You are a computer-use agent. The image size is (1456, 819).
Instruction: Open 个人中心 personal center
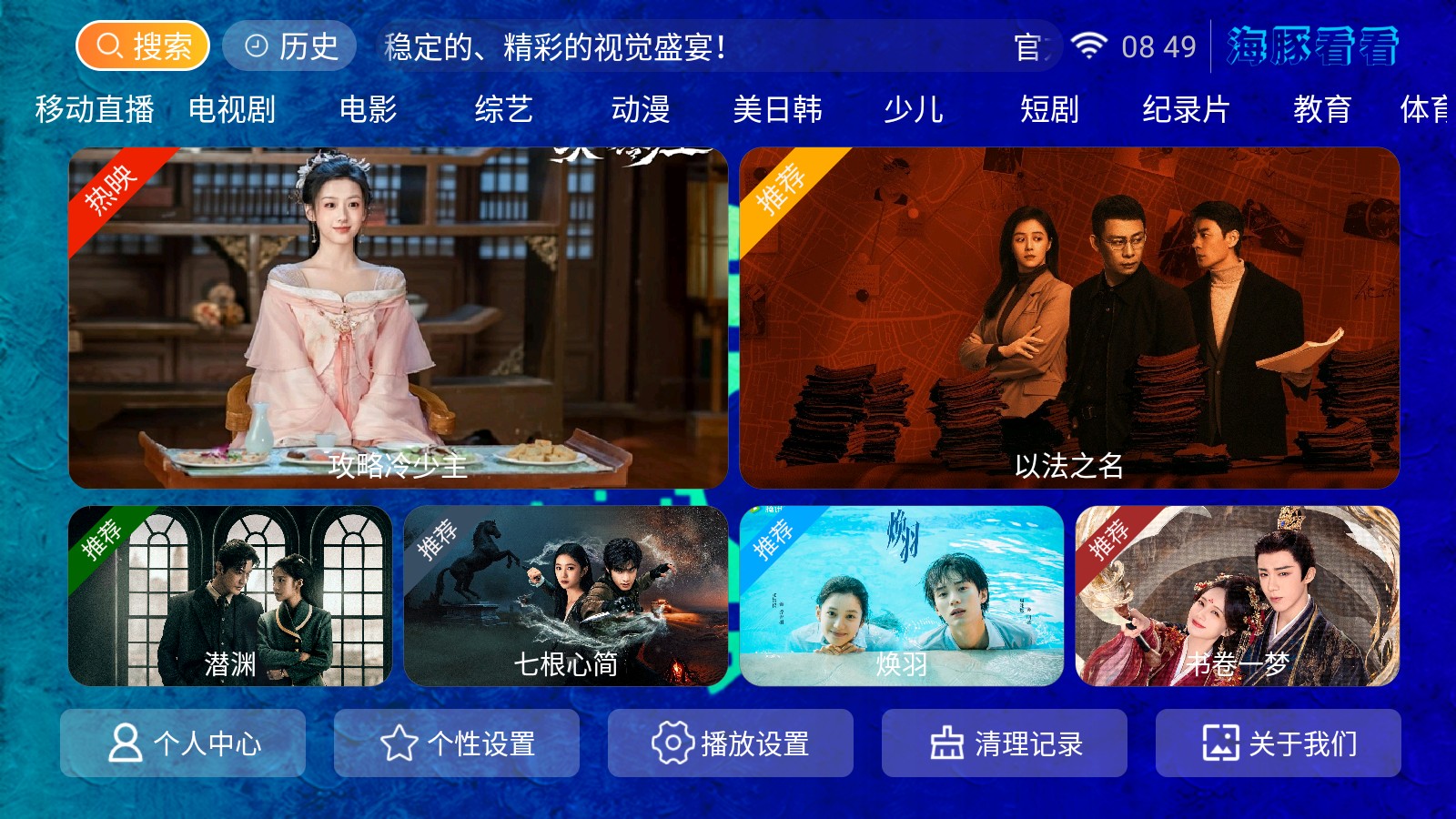coord(183,743)
